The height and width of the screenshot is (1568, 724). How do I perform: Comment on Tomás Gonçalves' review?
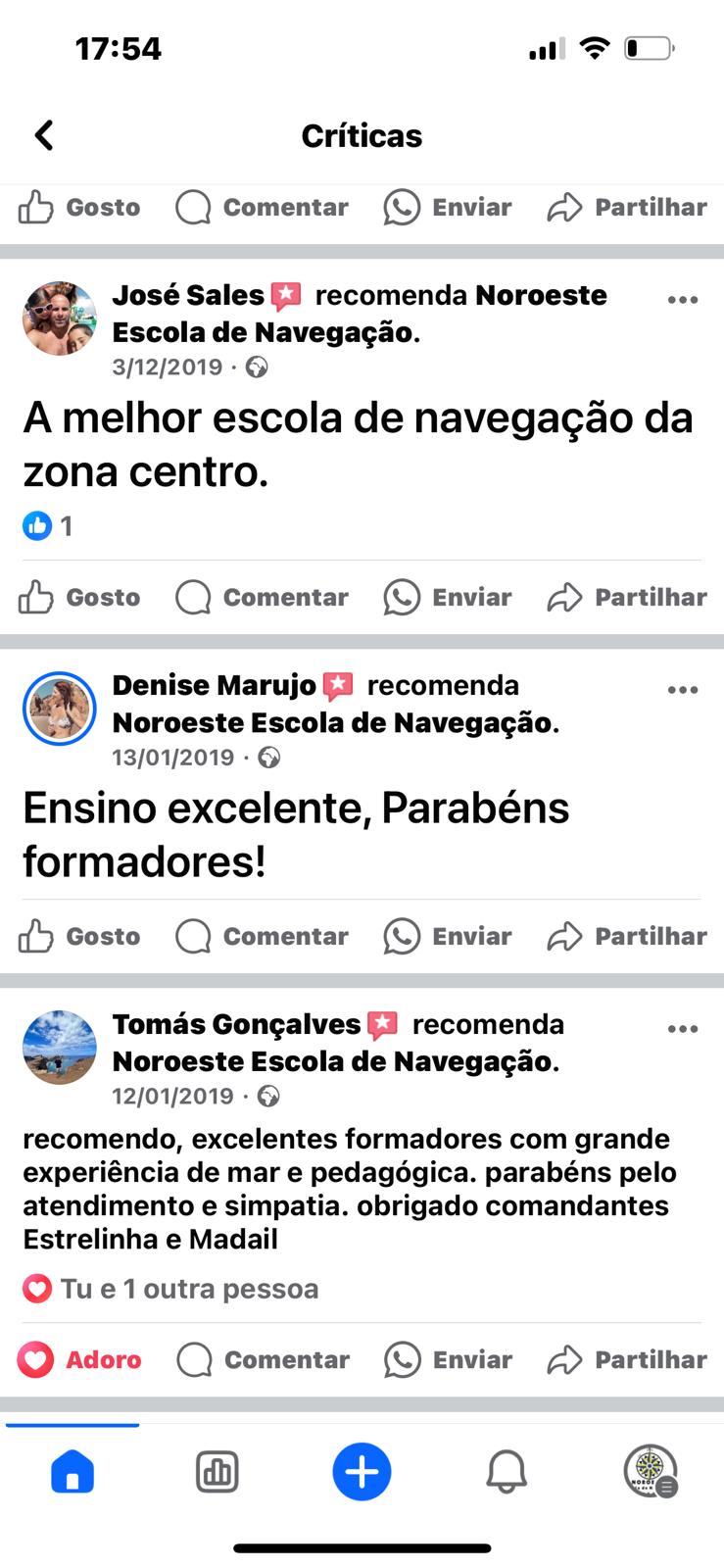click(263, 1359)
